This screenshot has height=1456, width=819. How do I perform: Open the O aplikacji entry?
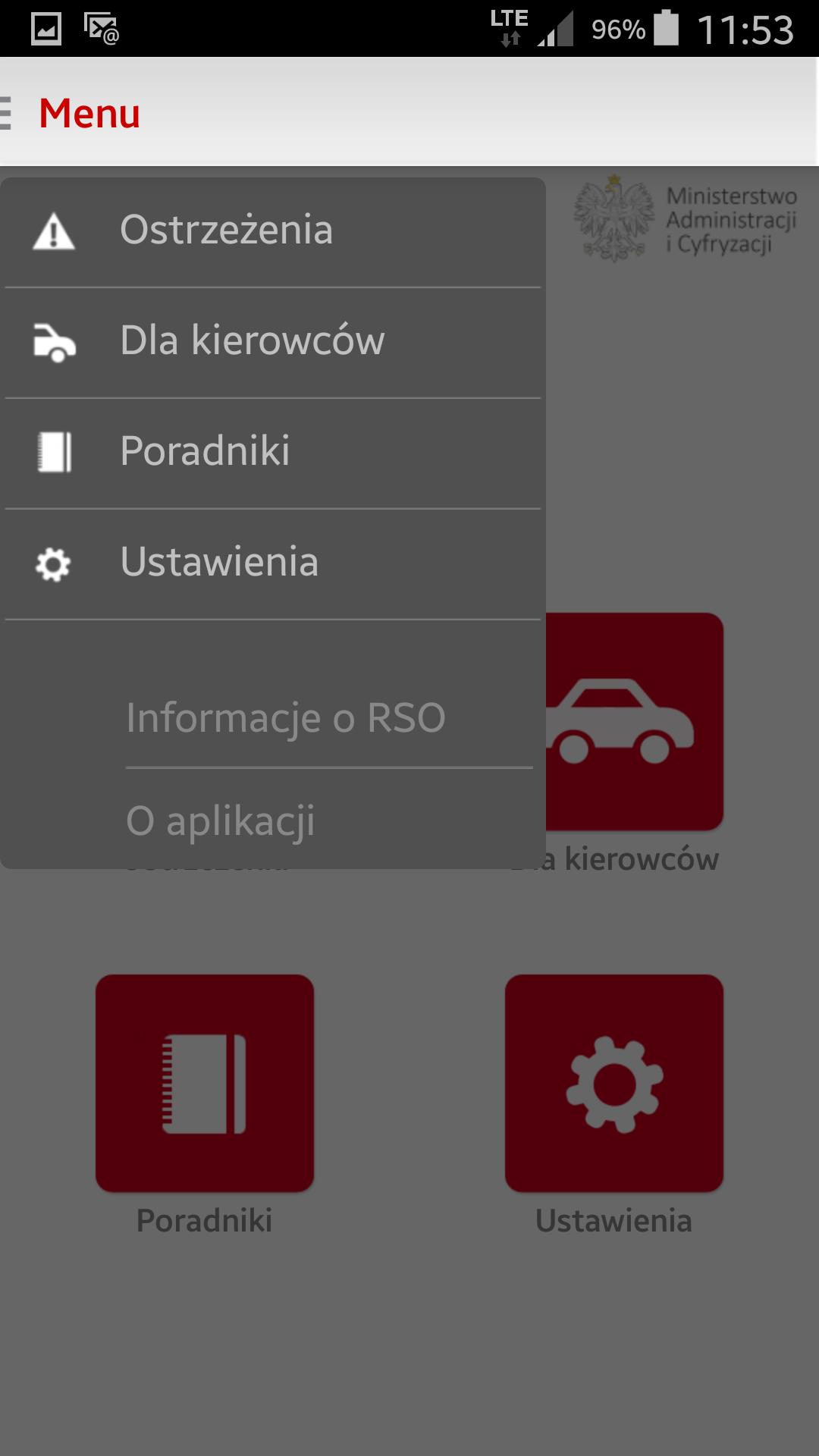click(221, 821)
